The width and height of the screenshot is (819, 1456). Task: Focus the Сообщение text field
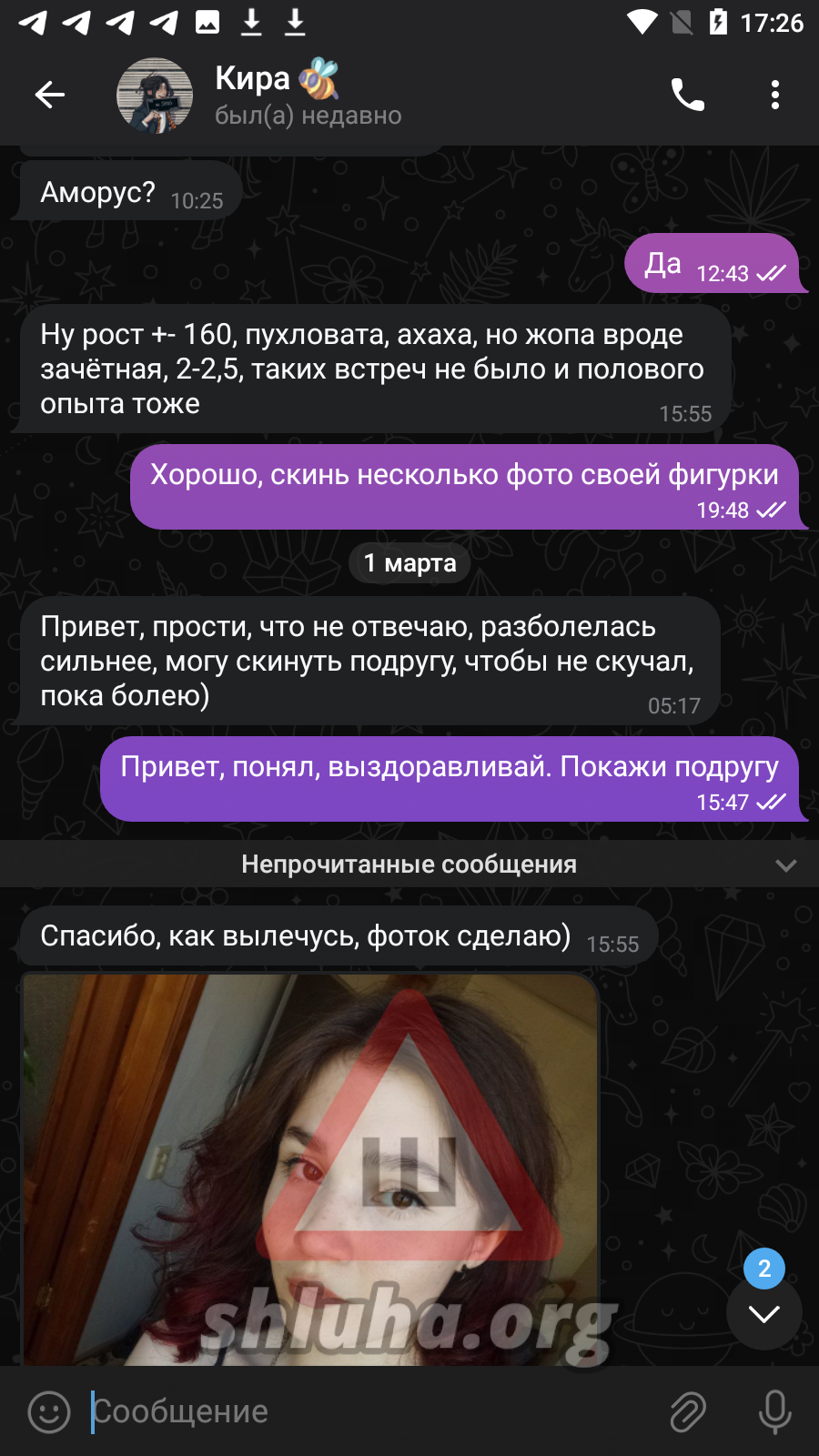(x=364, y=1411)
